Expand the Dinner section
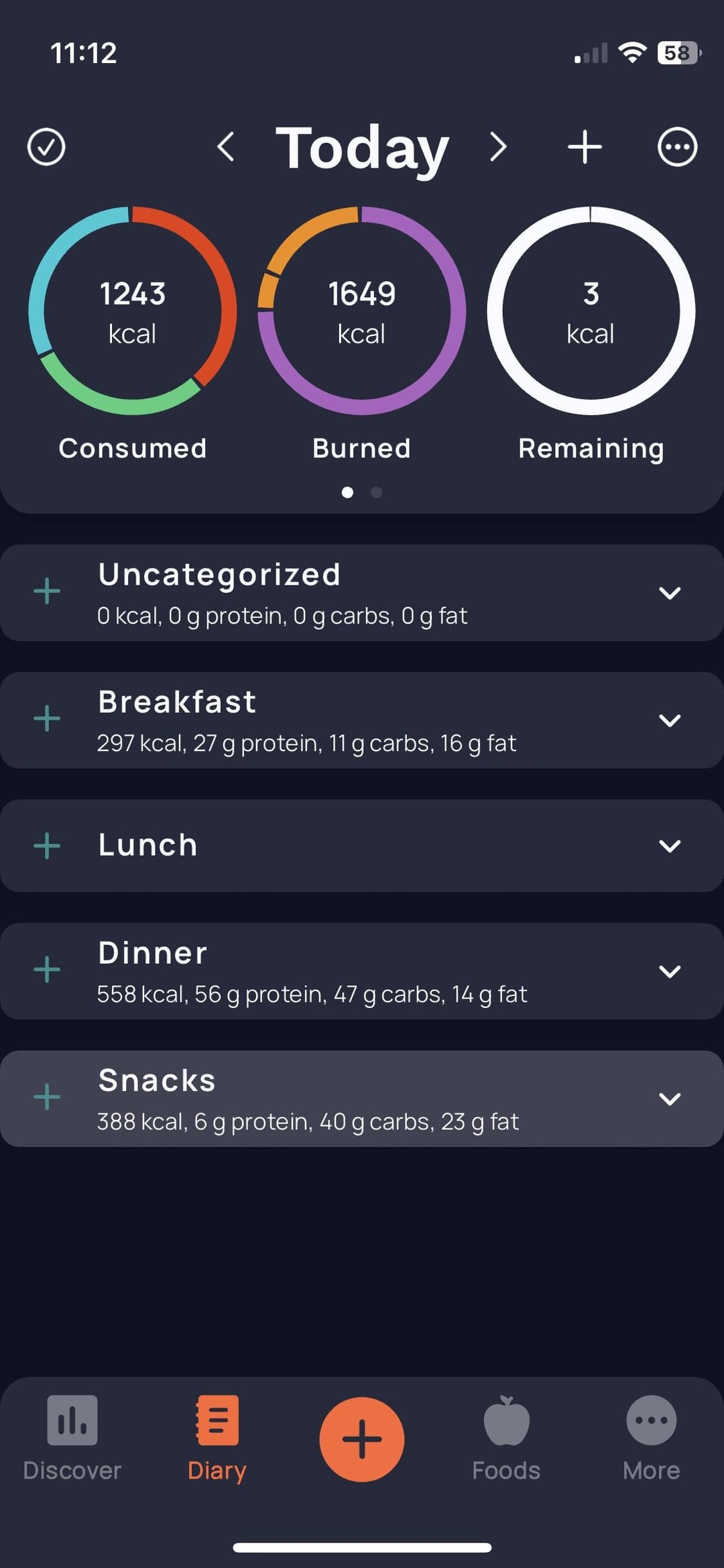The width and height of the screenshot is (724, 1568). (670, 972)
